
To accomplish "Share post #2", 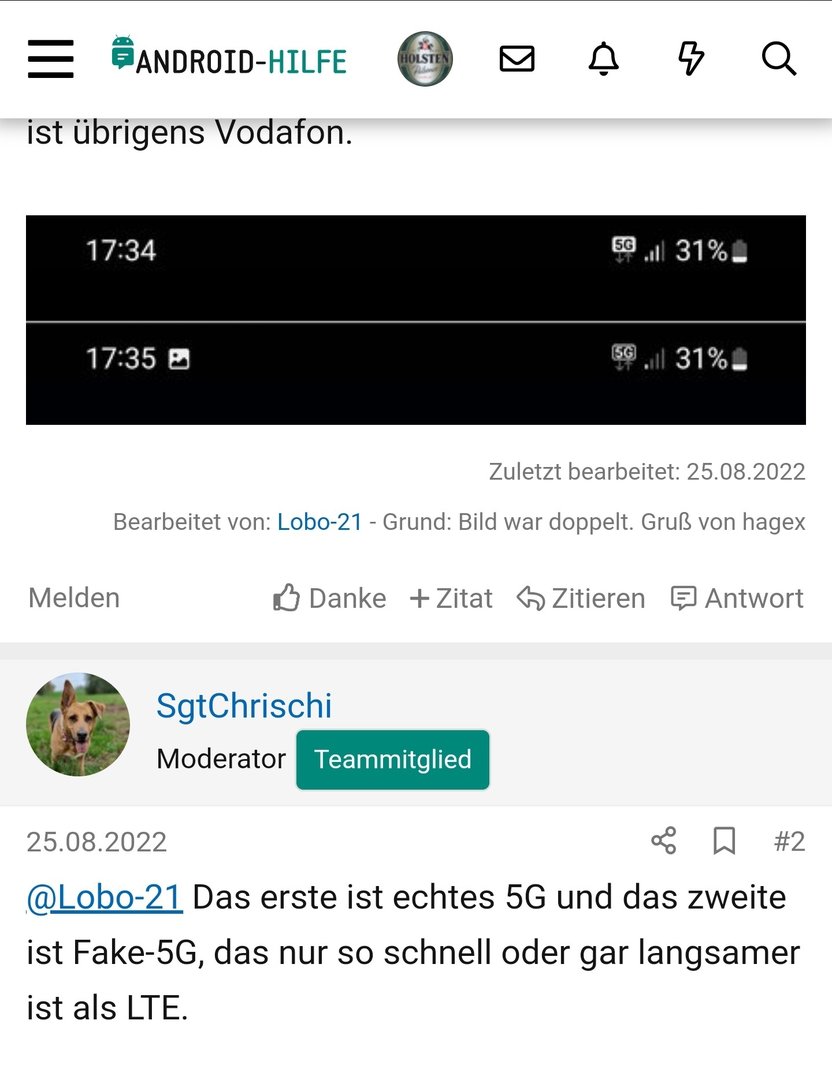I will point(664,841).
